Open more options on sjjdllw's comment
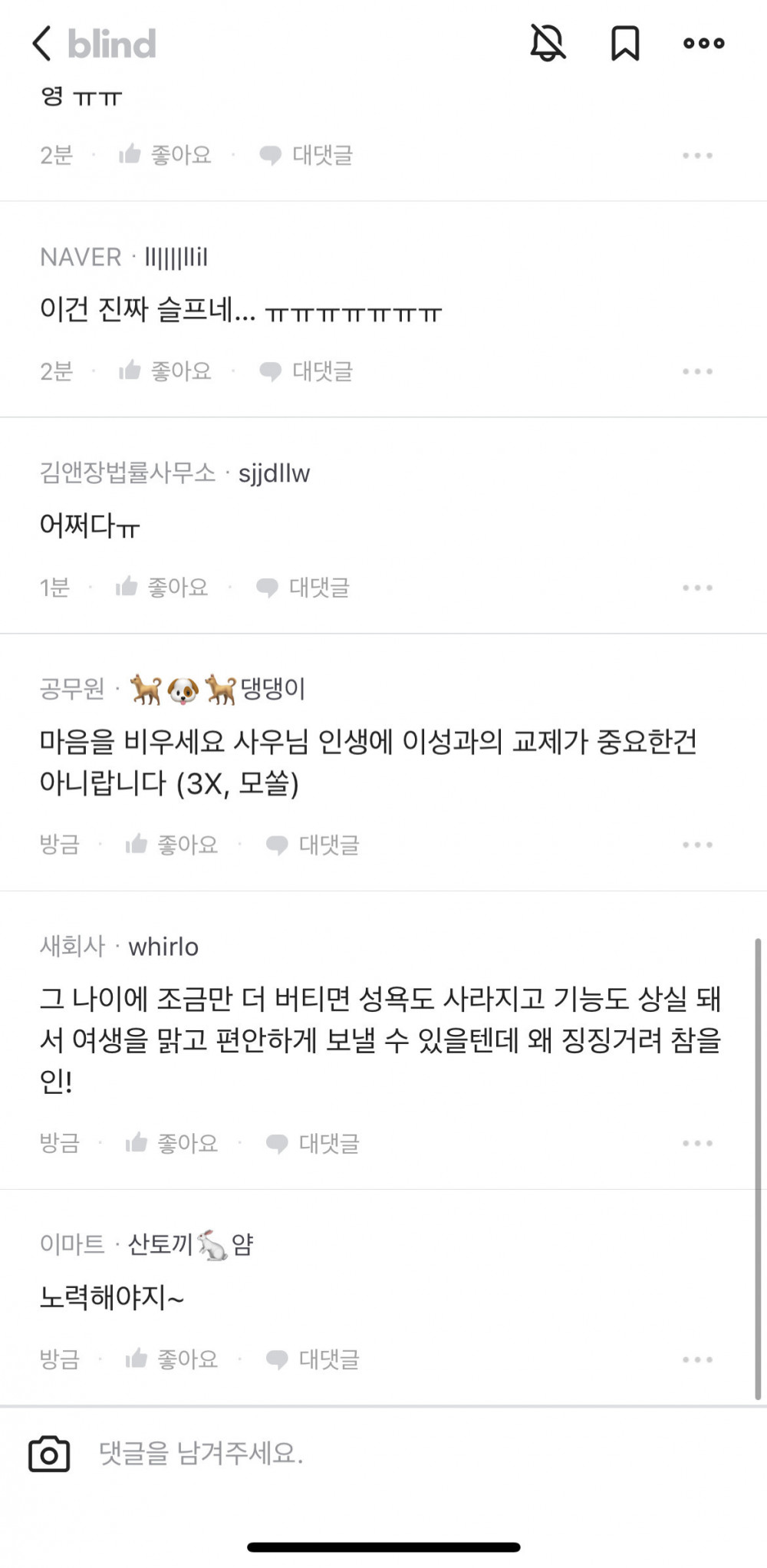The image size is (767, 1568). point(697,588)
